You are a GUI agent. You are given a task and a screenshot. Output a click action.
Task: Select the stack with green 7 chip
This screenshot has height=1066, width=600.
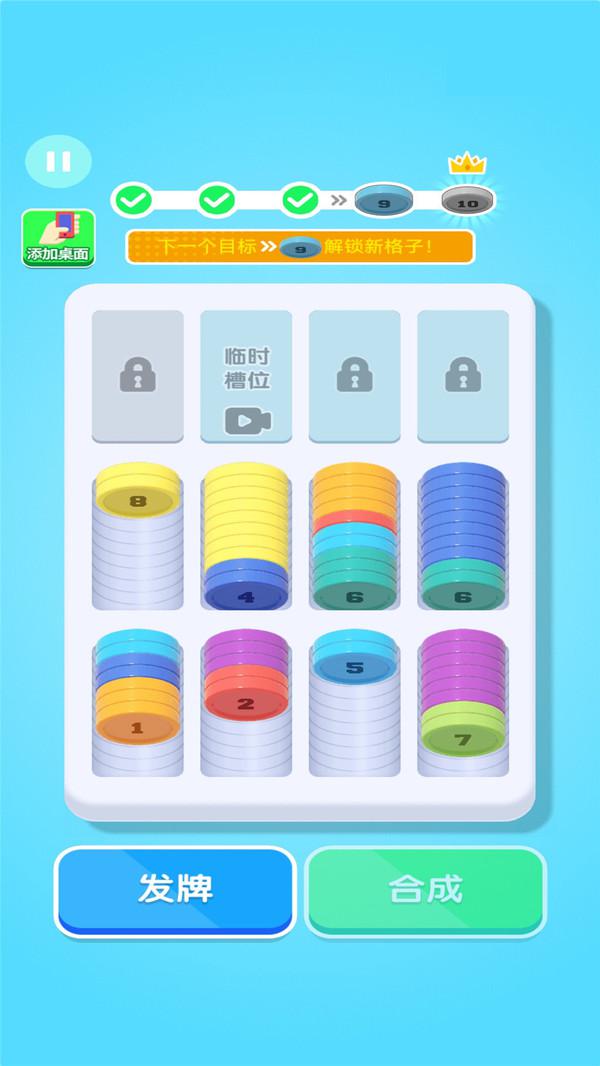tap(463, 702)
